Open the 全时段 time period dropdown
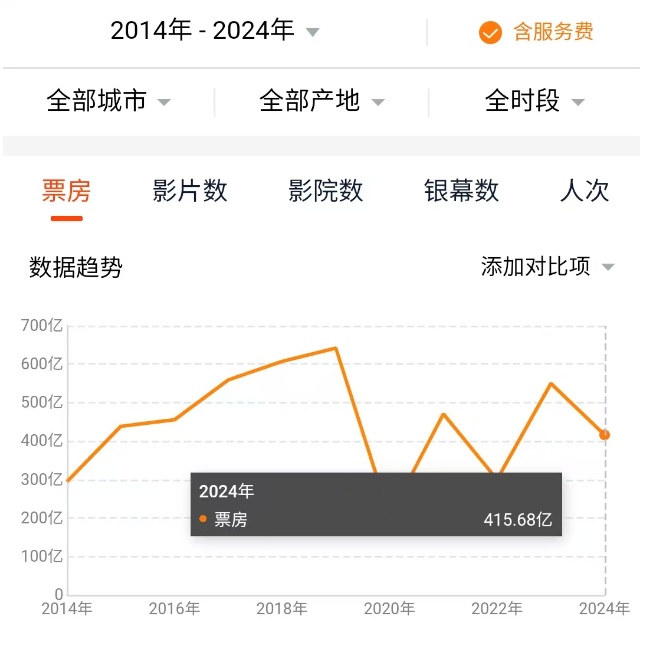 [534, 101]
